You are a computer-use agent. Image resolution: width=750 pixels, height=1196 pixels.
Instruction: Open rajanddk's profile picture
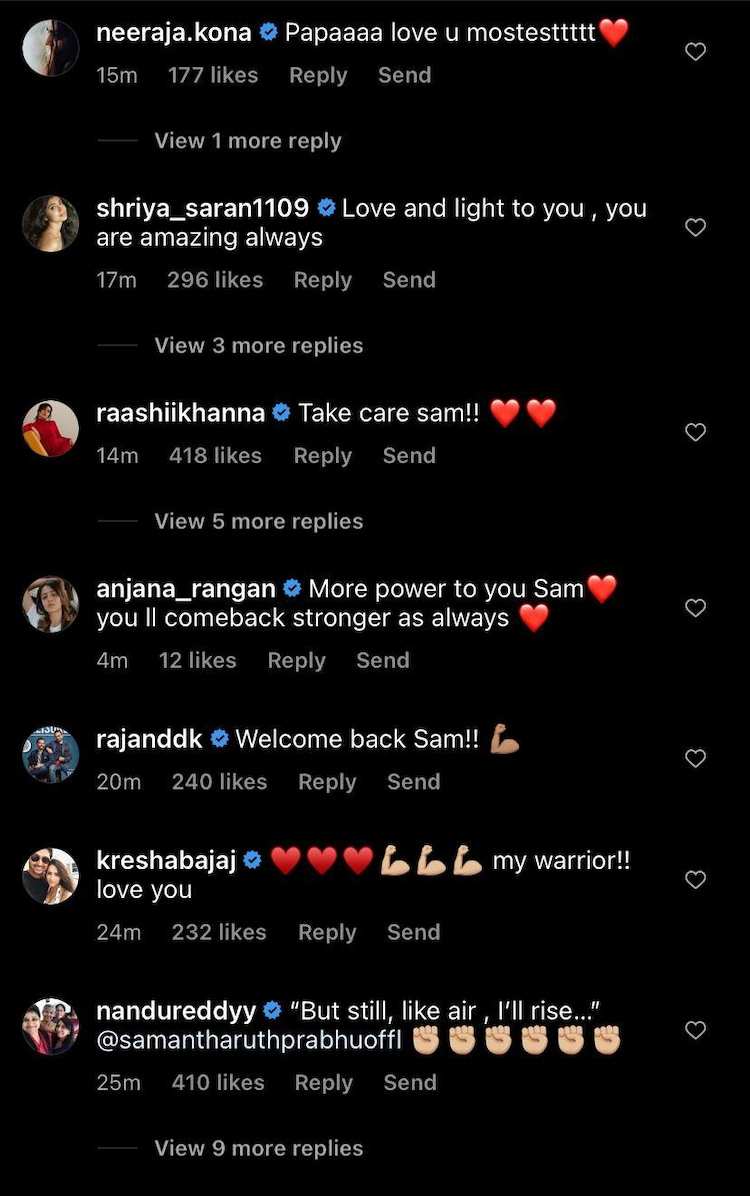(x=51, y=756)
